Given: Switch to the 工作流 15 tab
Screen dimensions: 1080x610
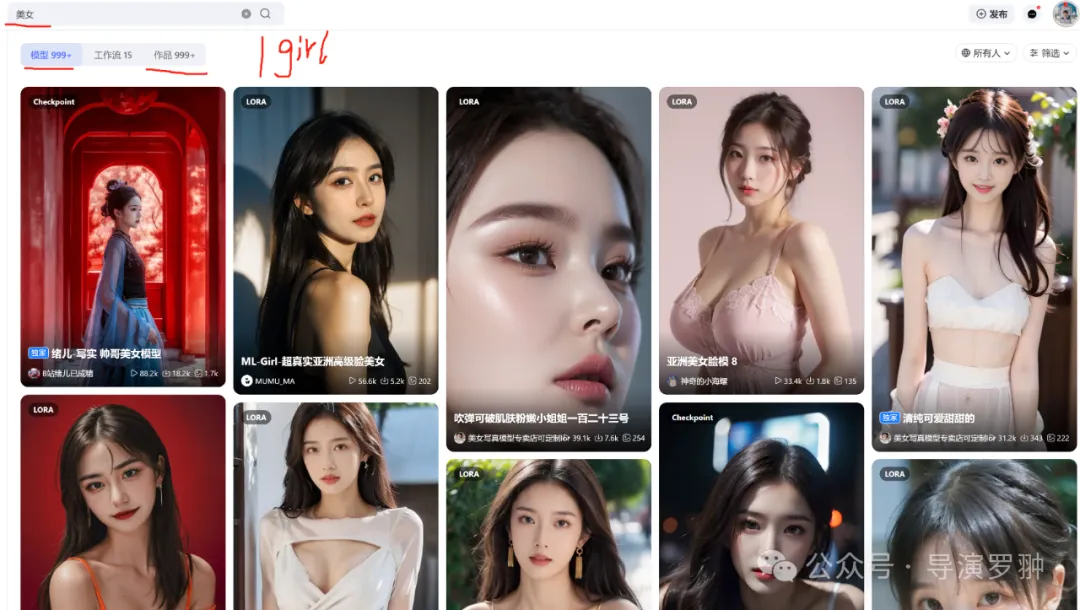Looking at the screenshot, I should coord(113,55).
